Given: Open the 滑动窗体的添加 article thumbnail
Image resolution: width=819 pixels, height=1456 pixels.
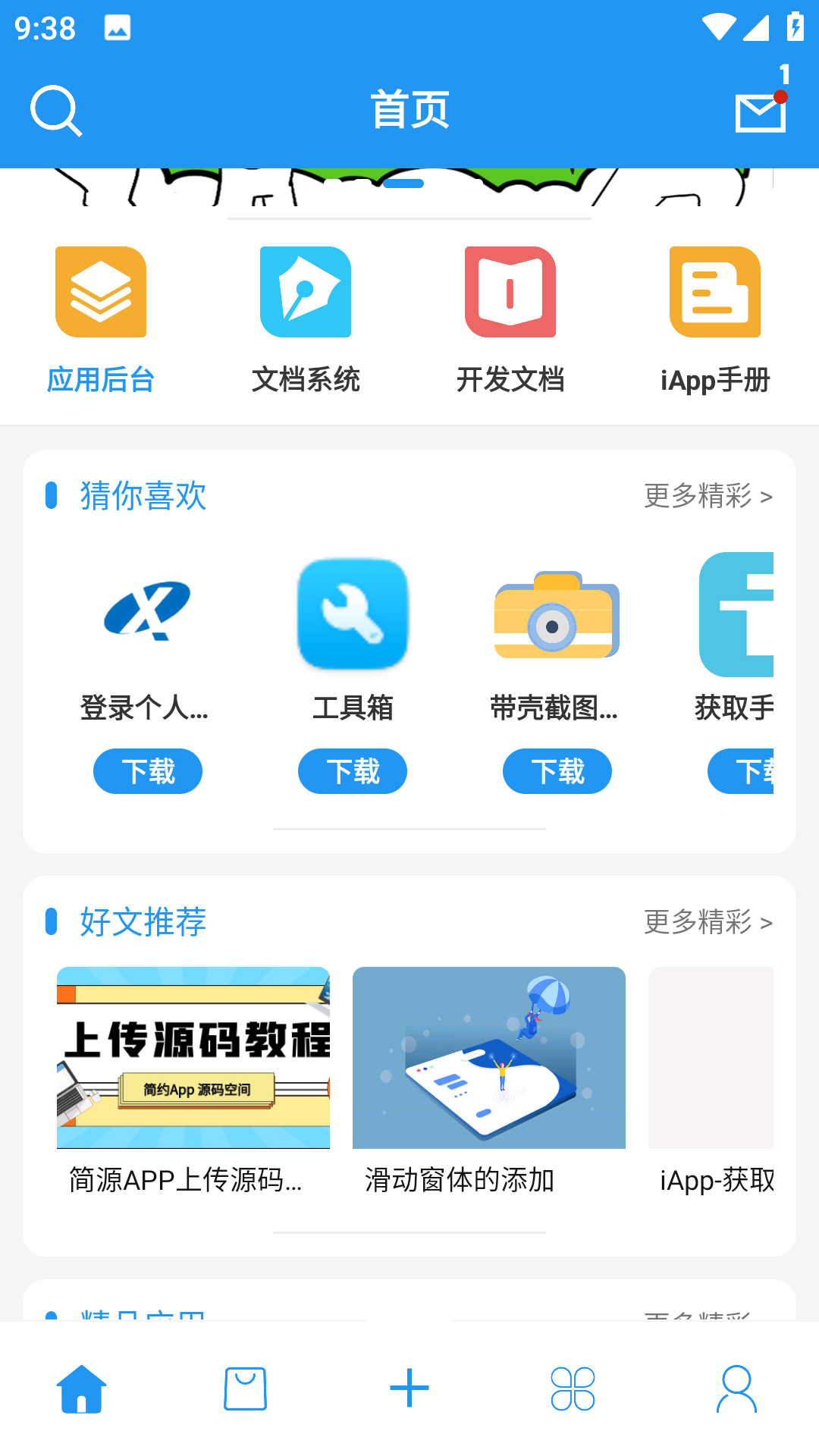Looking at the screenshot, I should pos(489,1057).
